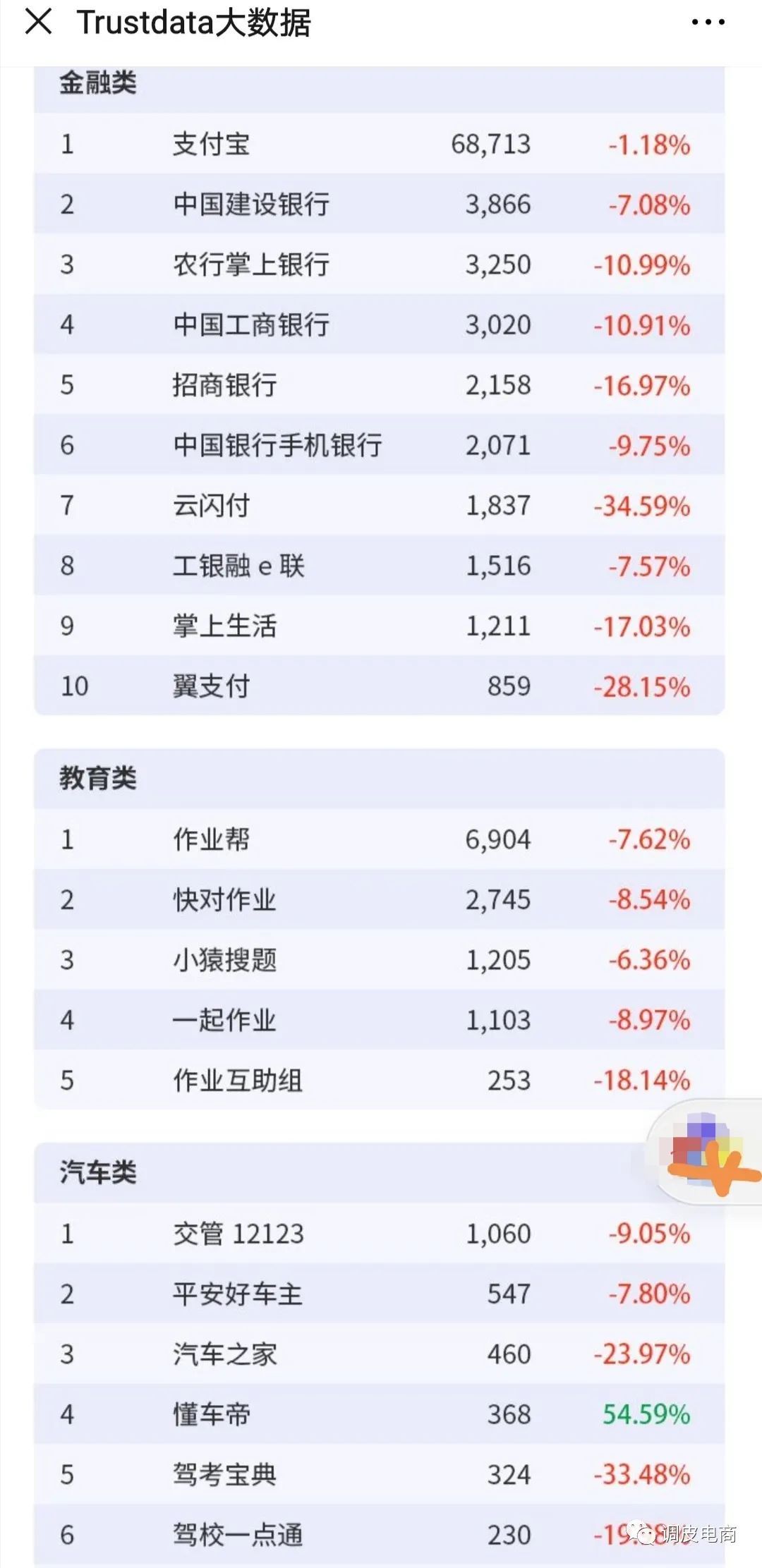The image size is (762, 1568).
Task: Tap the floating widget at right edge
Action: [706, 1151]
